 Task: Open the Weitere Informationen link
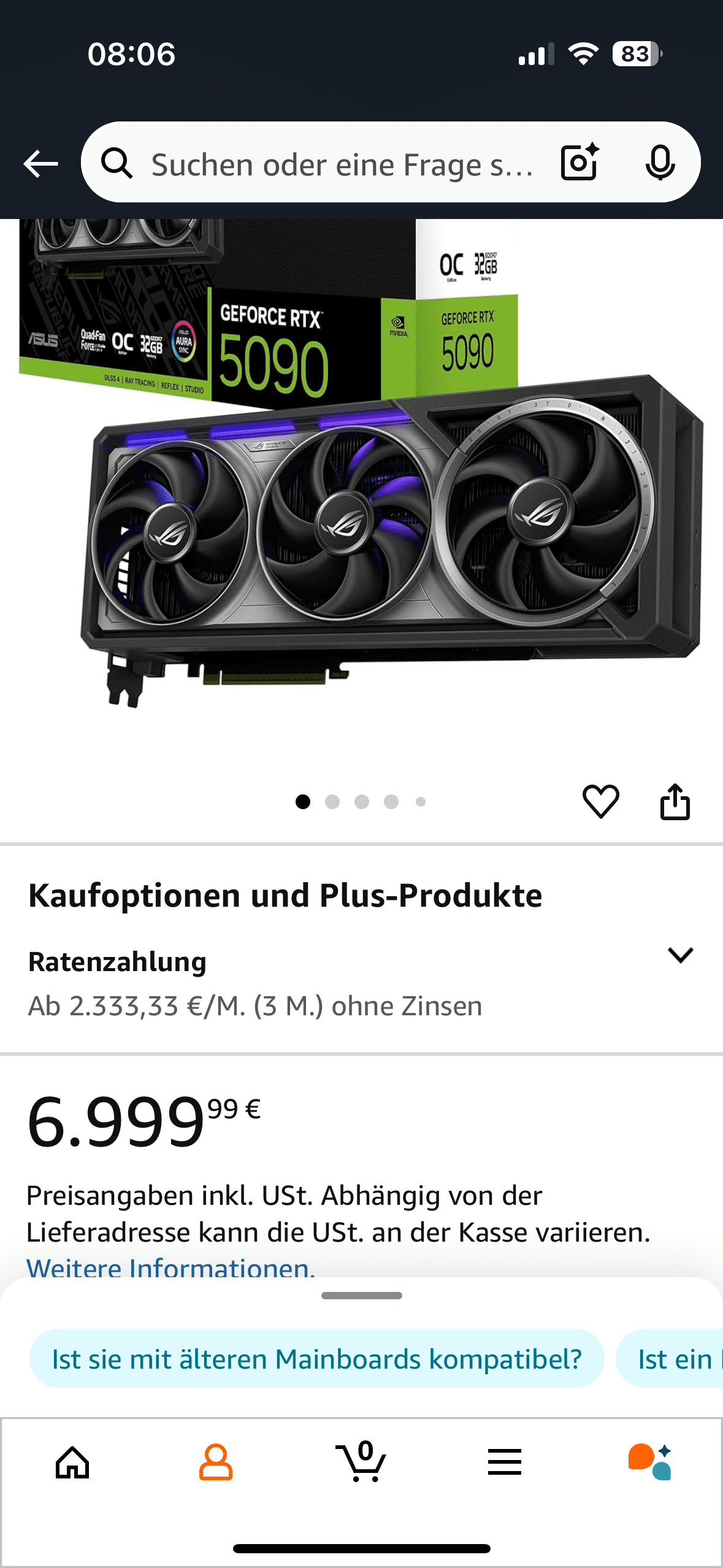click(170, 1266)
